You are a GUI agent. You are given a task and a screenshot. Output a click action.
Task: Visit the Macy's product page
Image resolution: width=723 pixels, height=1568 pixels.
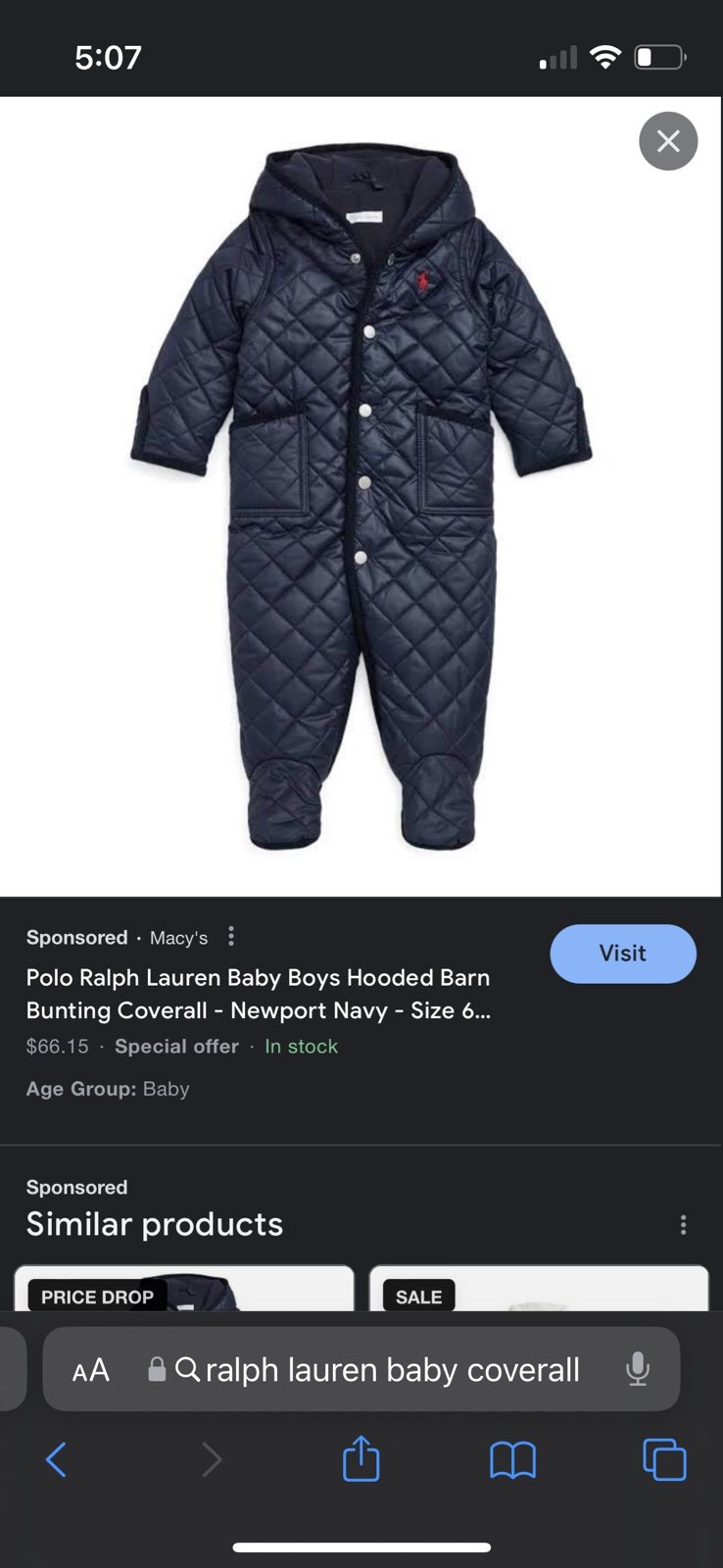point(623,954)
